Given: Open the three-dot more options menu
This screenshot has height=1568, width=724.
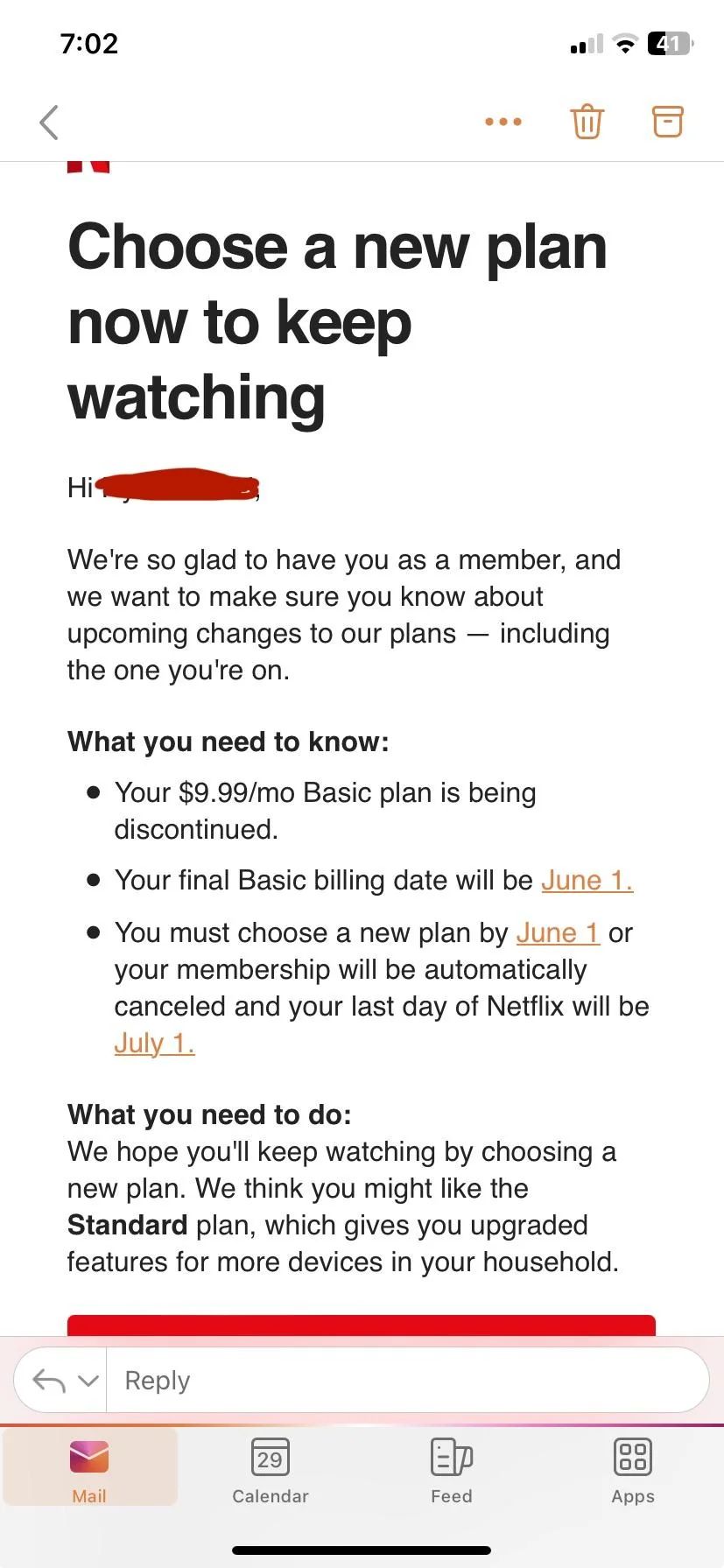Looking at the screenshot, I should pyautogui.click(x=503, y=123).
